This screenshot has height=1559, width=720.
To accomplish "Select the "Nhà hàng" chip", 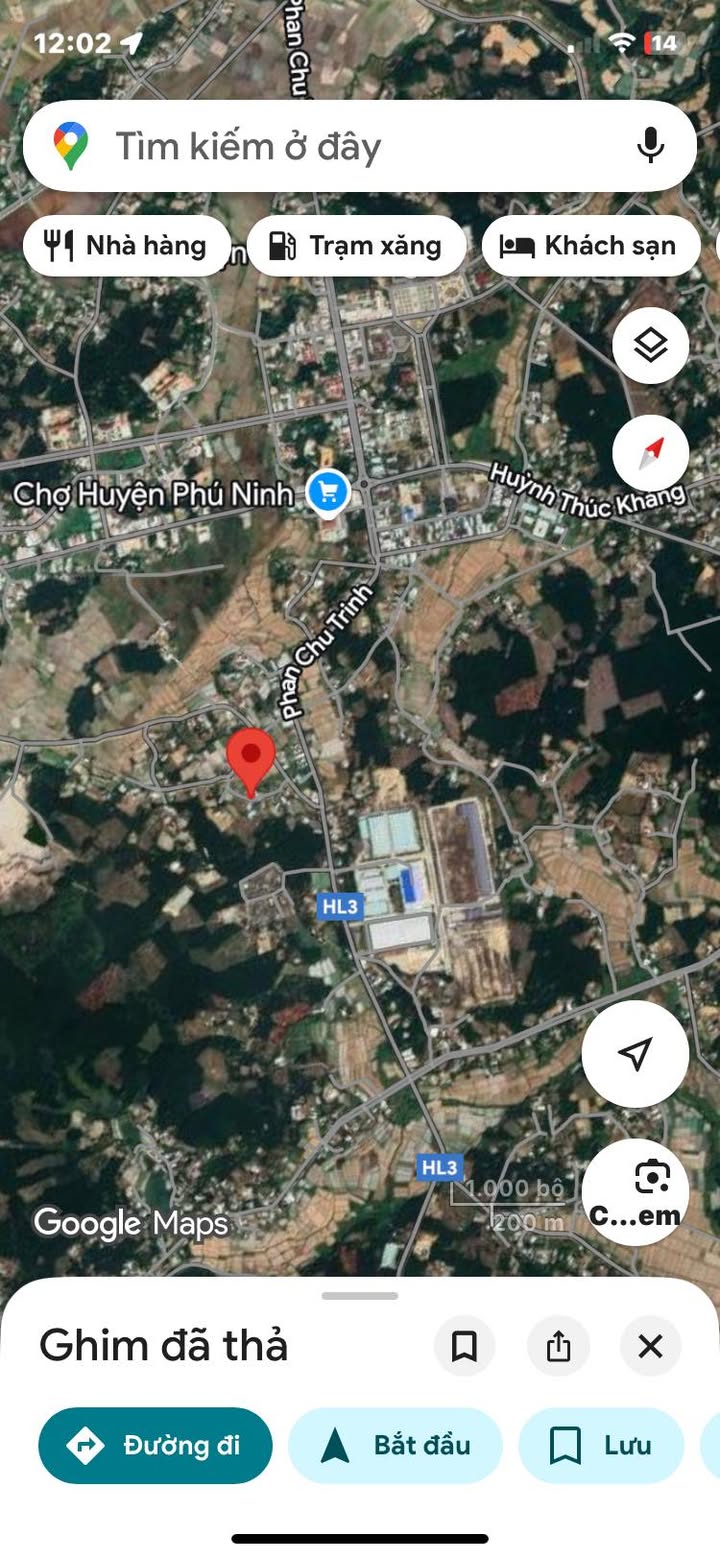I will [x=127, y=246].
